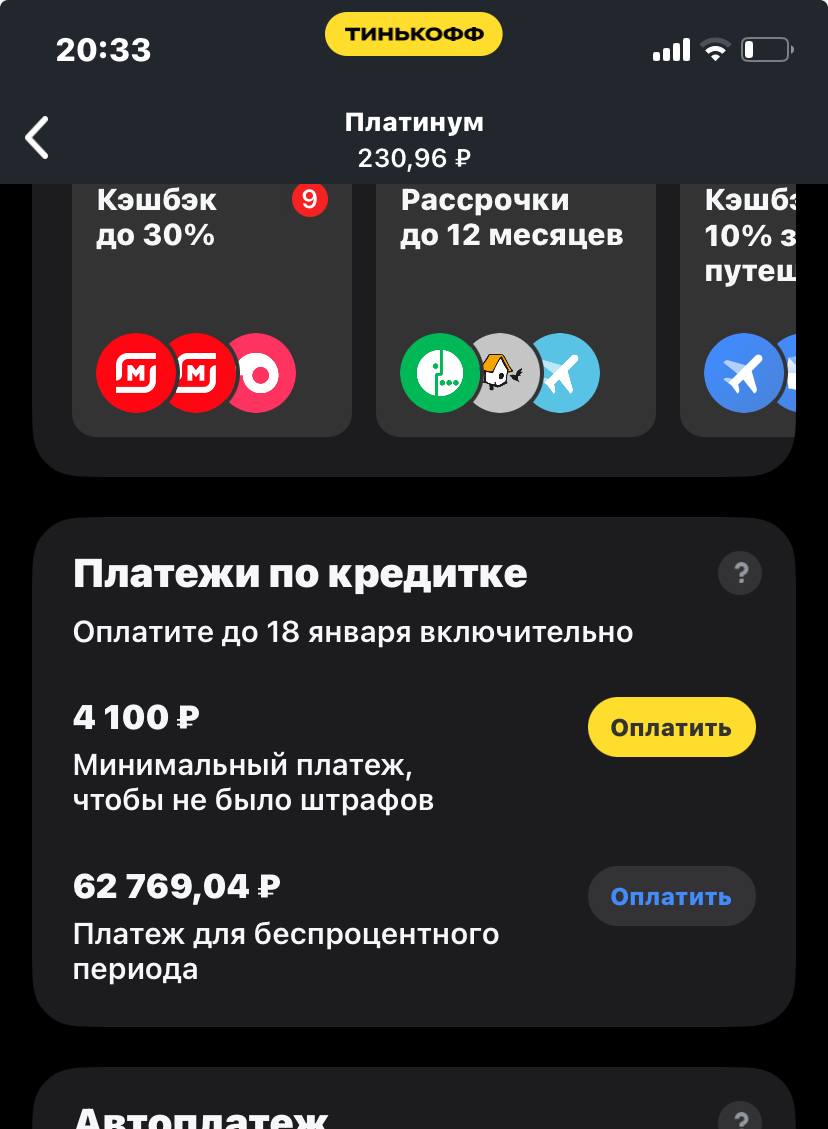Open the Рассрочки до 12 месяцев card
This screenshot has height=1129, width=828.
pos(515,300)
